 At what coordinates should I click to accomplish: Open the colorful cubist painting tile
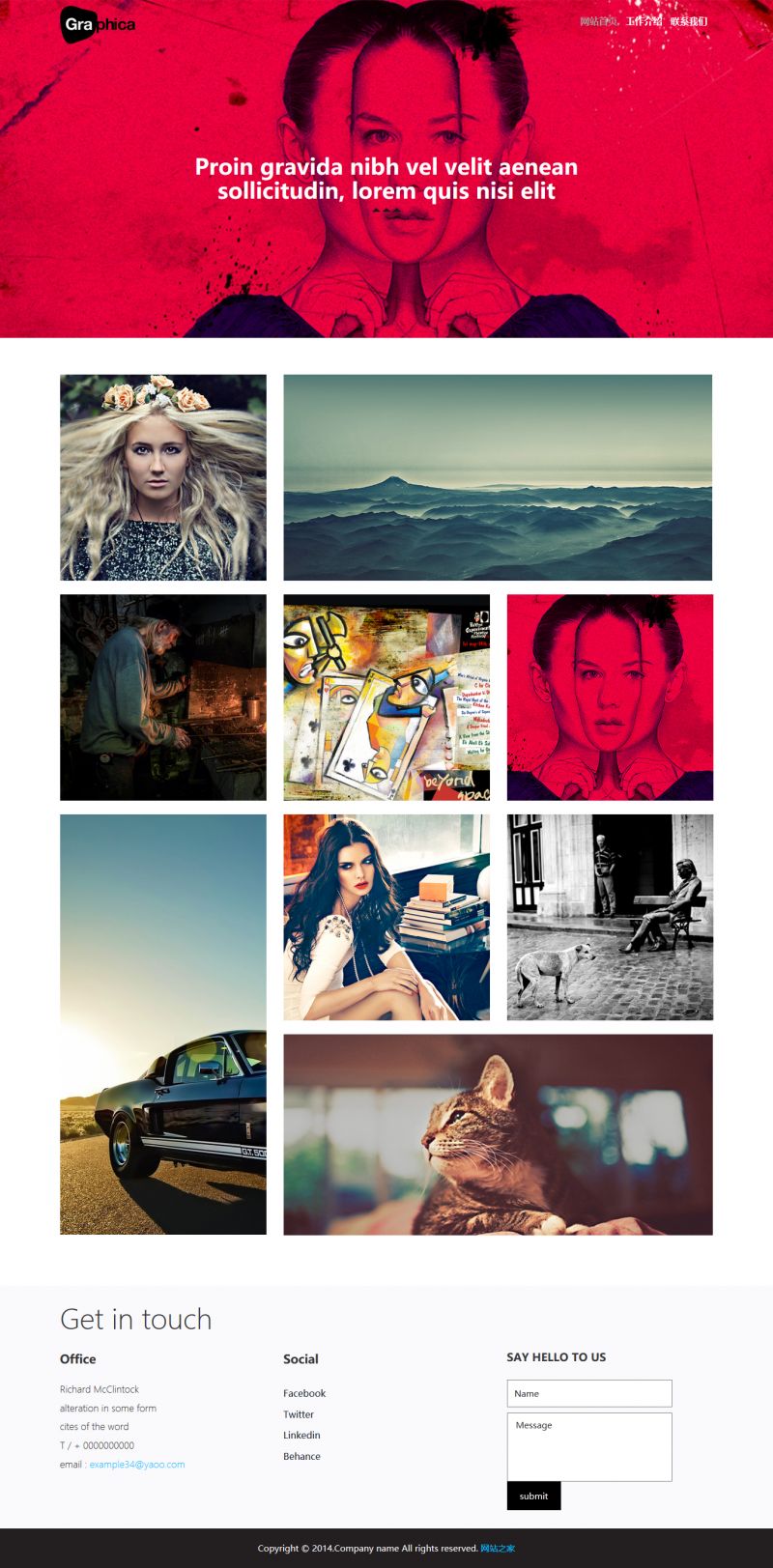pyautogui.click(x=386, y=698)
